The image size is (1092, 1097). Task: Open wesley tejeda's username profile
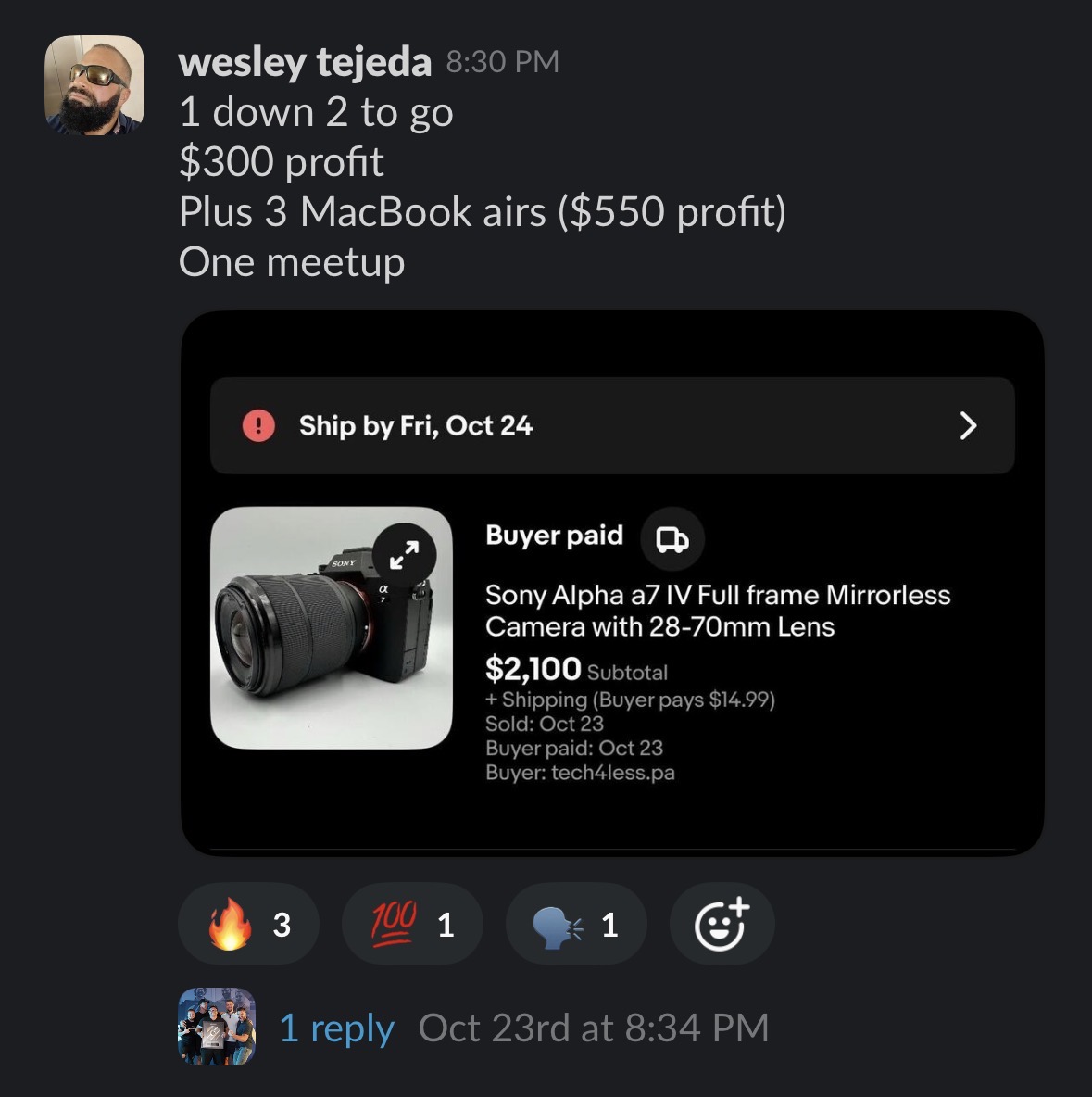click(x=305, y=61)
